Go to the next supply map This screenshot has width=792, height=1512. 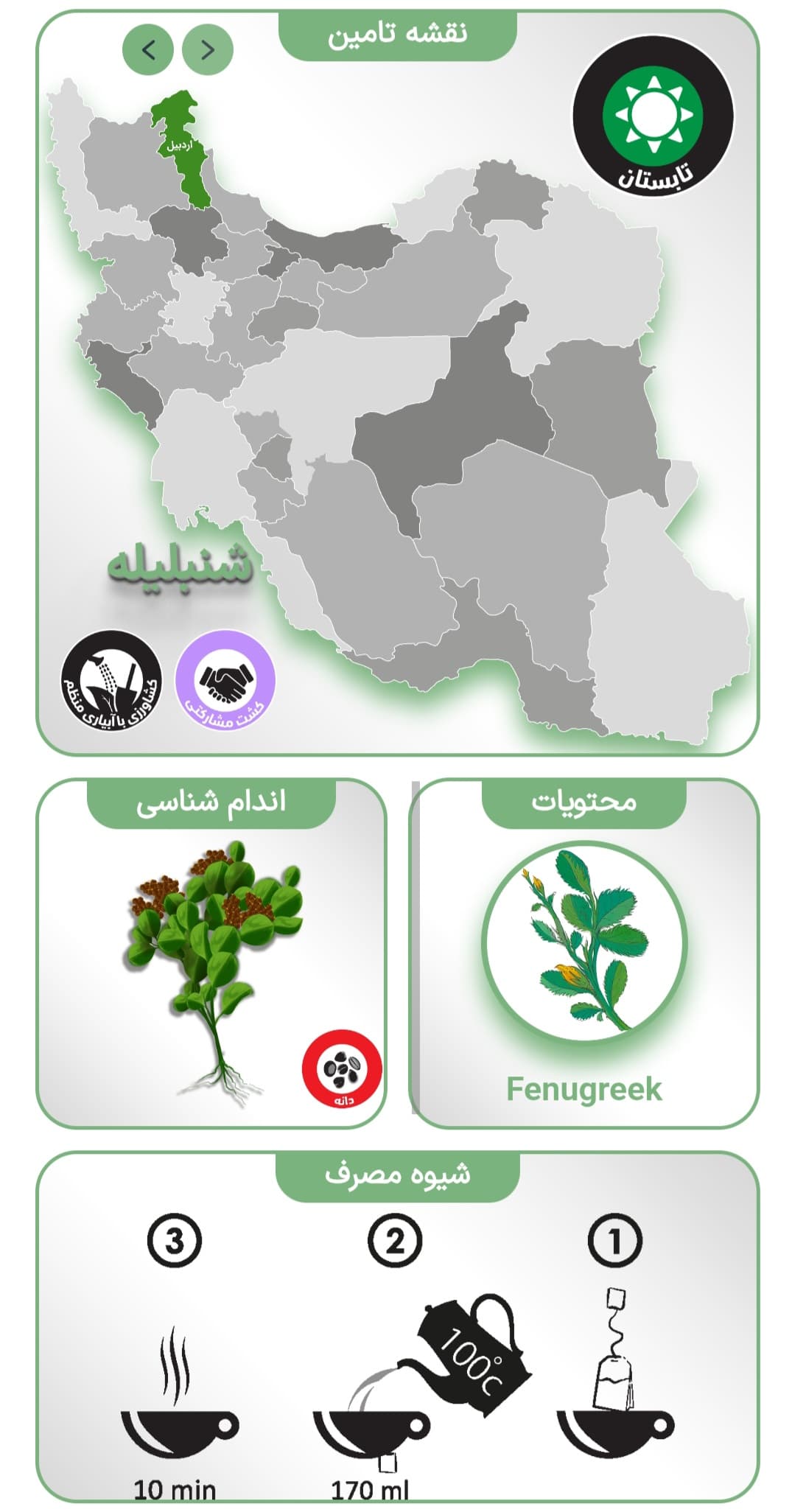pyautogui.click(x=208, y=50)
